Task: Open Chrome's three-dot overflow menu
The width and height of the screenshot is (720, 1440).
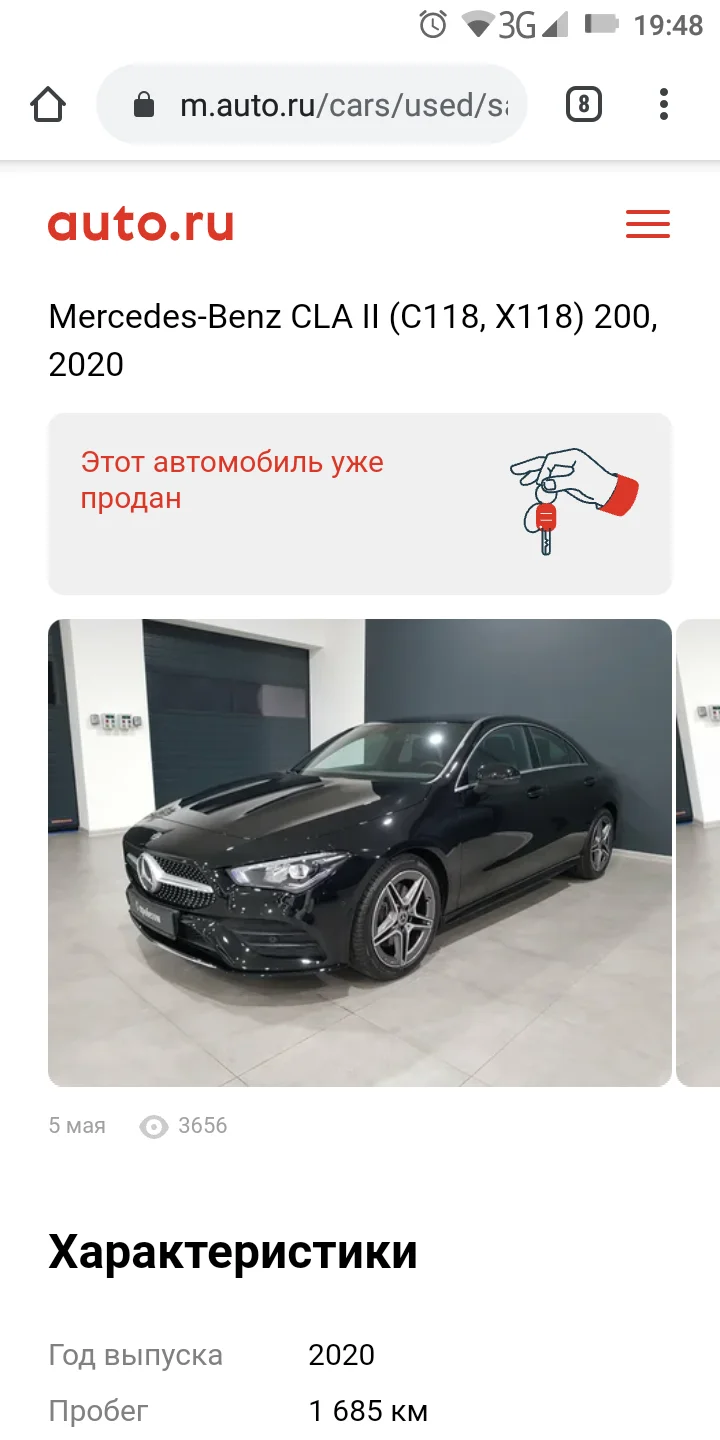Action: point(663,103)
